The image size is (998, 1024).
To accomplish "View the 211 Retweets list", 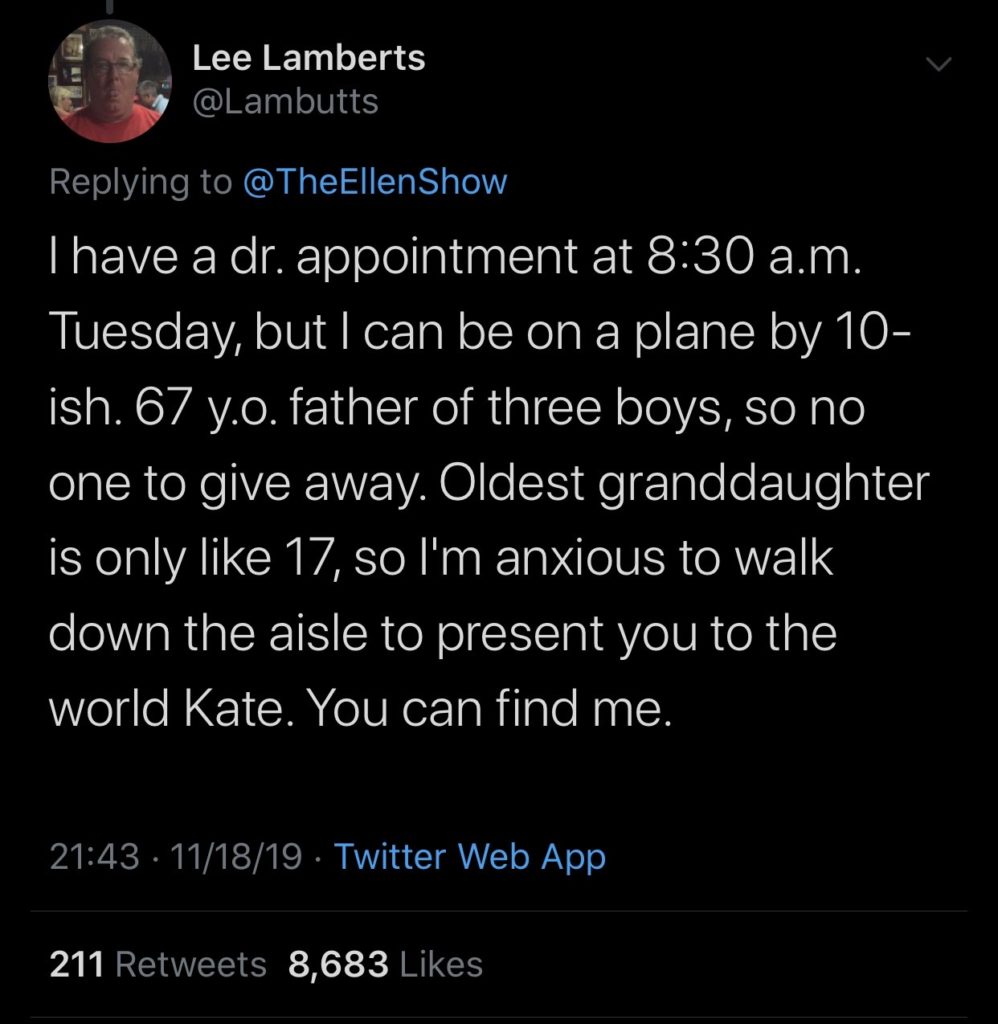I will [x=158, y=964].
